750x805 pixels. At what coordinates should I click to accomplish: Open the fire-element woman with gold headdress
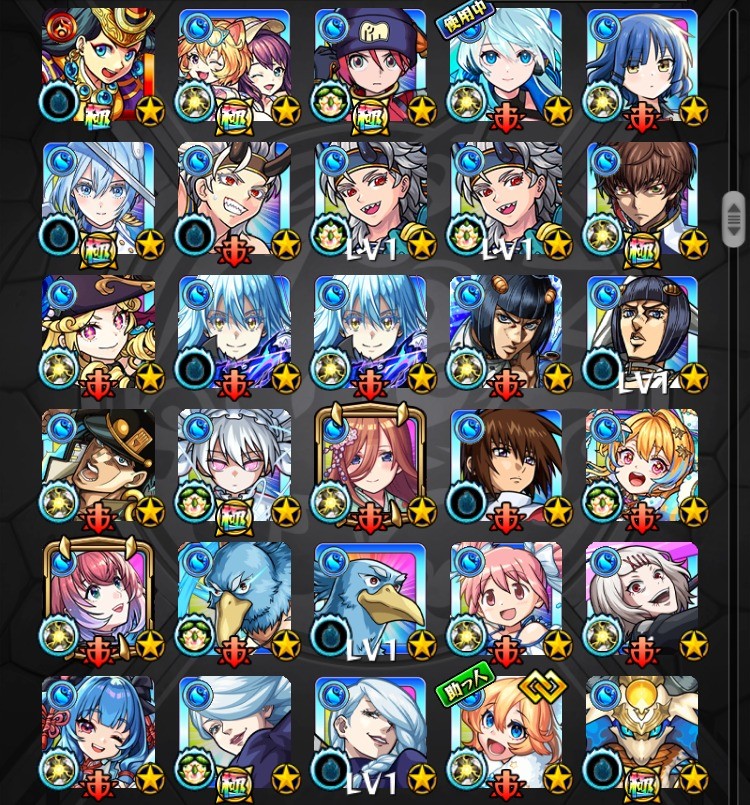[98, 65]
